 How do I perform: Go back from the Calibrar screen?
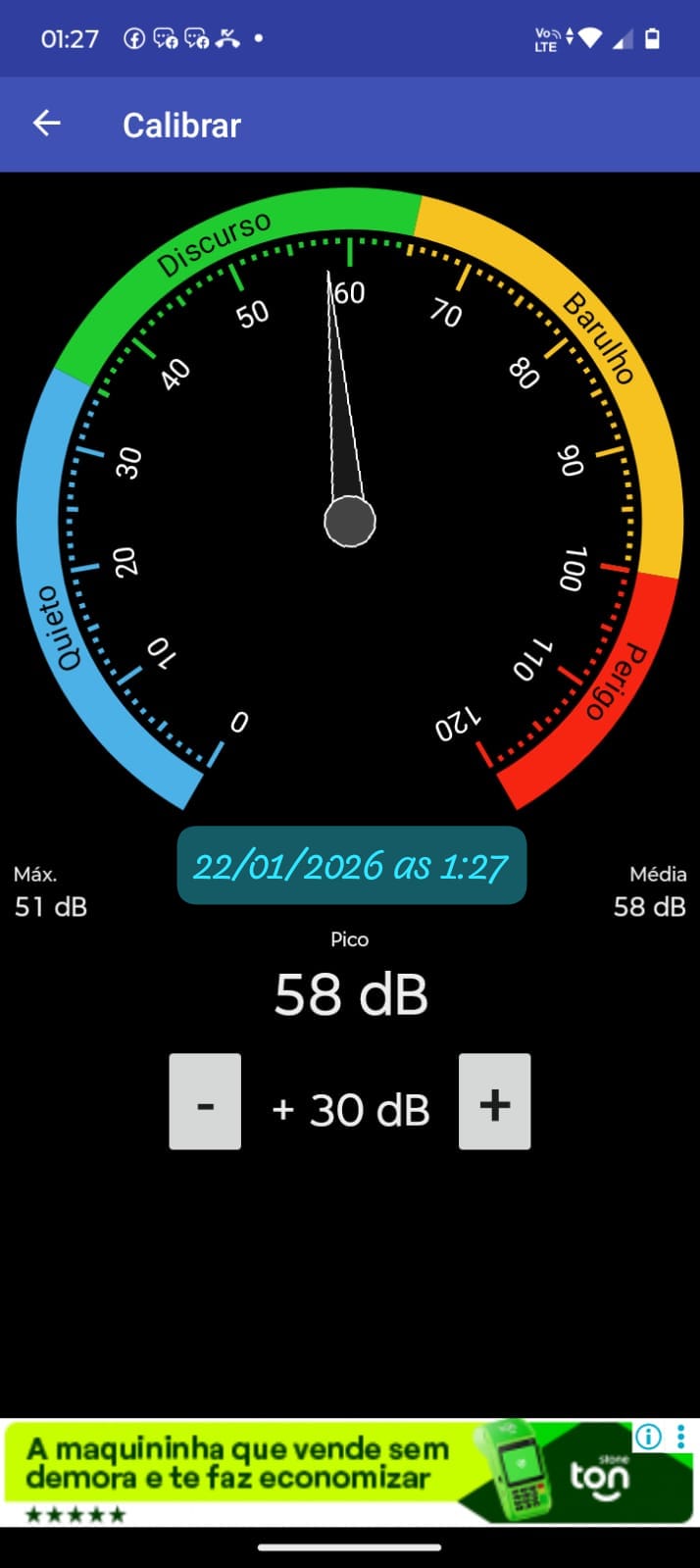pyautogui.click(x=47, y=124)
